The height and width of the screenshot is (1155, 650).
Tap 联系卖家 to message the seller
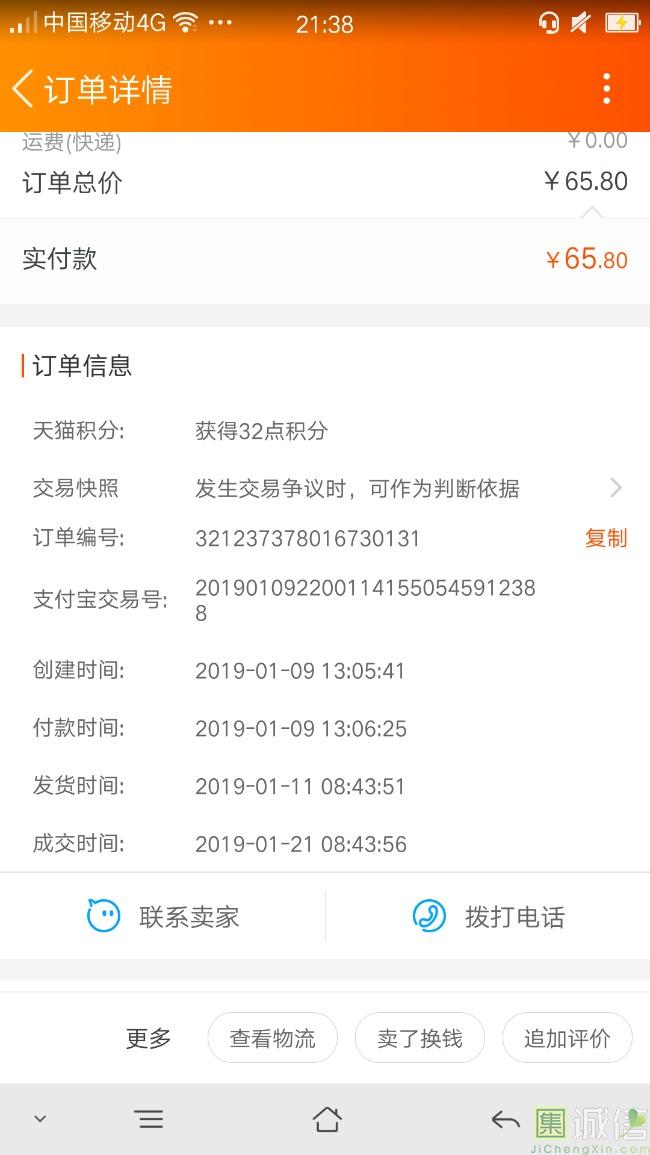[x=163, y=916]
